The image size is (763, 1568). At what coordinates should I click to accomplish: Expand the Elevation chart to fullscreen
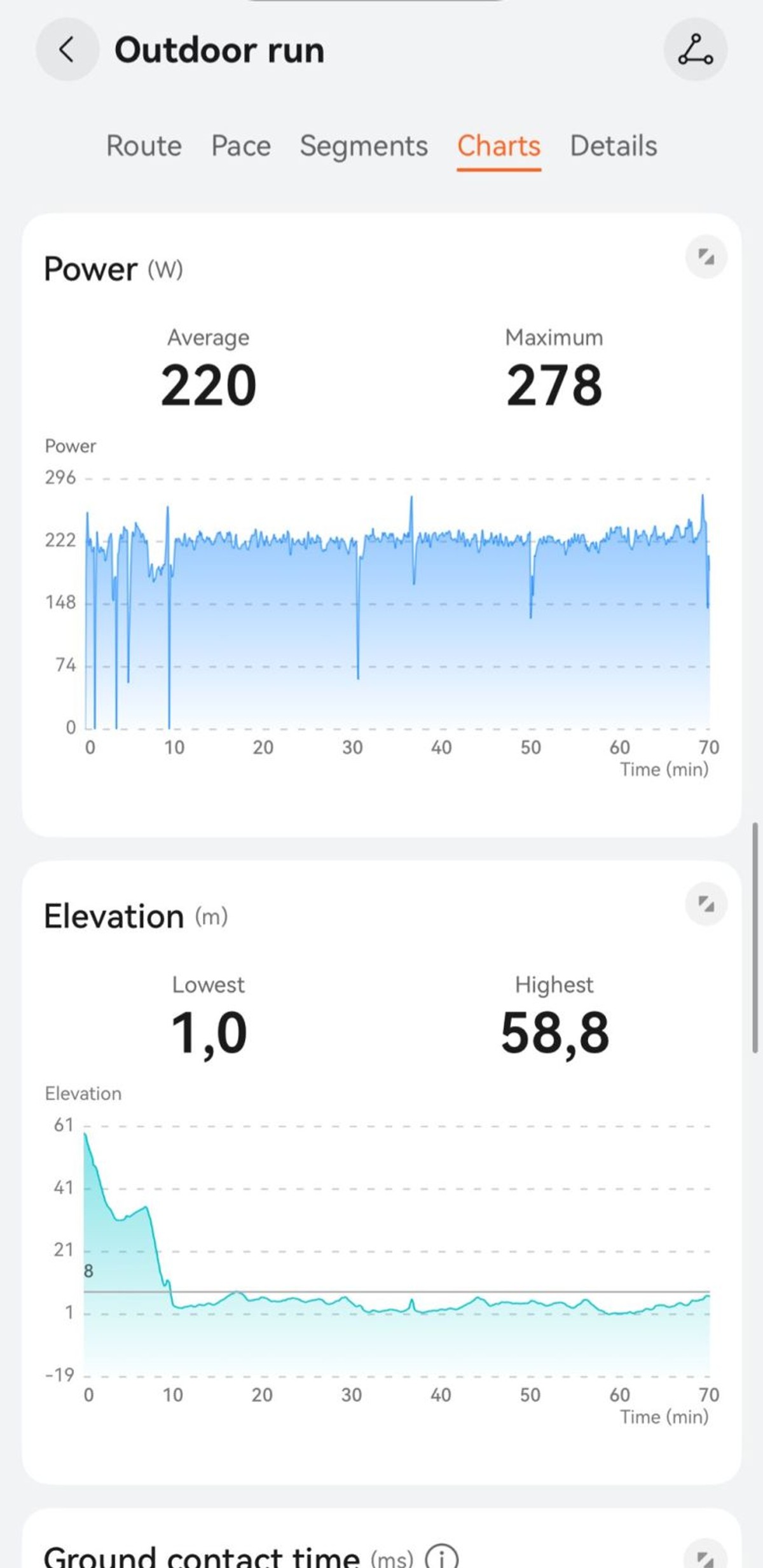[x=706, y=904]
